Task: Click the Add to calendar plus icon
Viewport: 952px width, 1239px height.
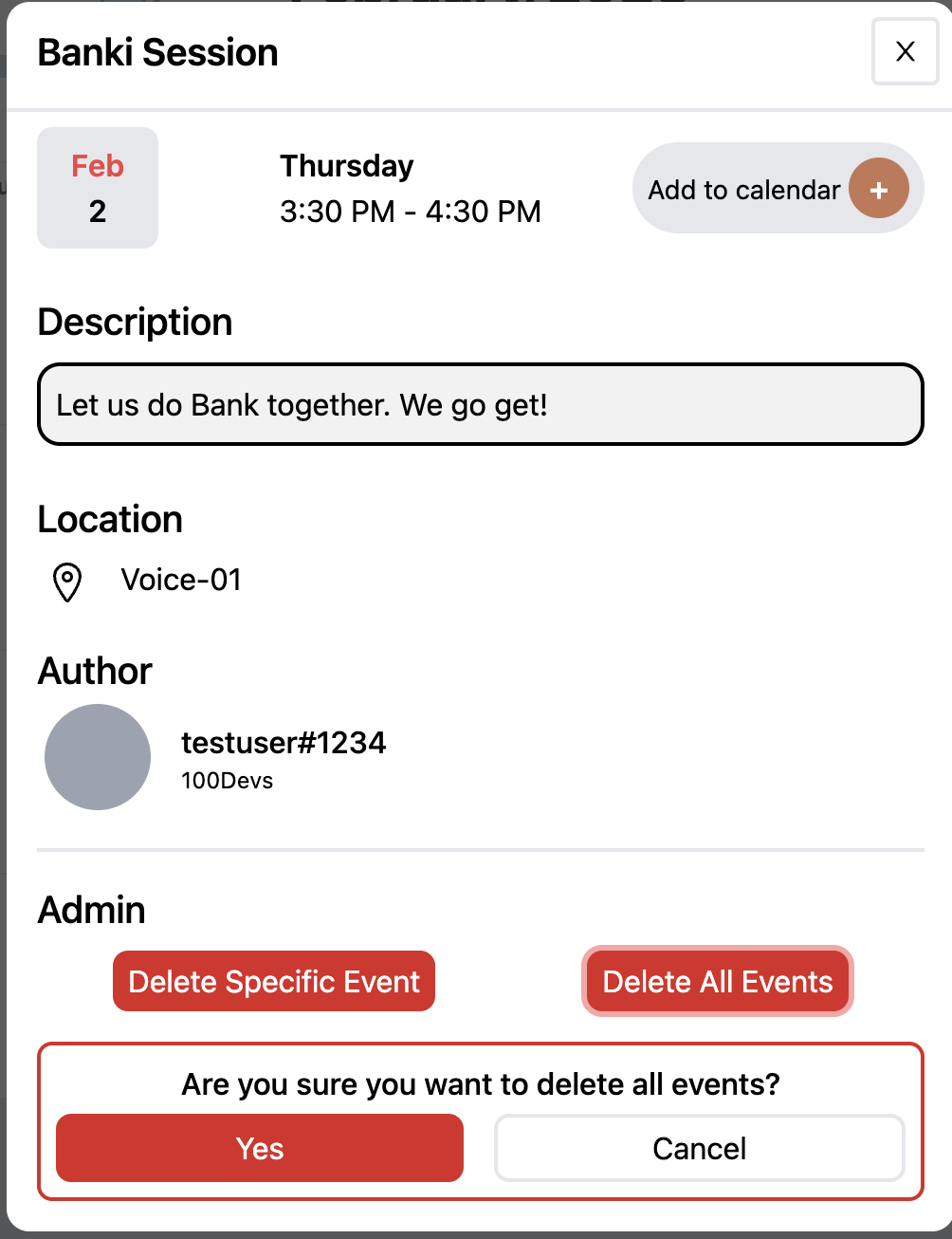Action: pyautogui.click(x=878, y=189)
